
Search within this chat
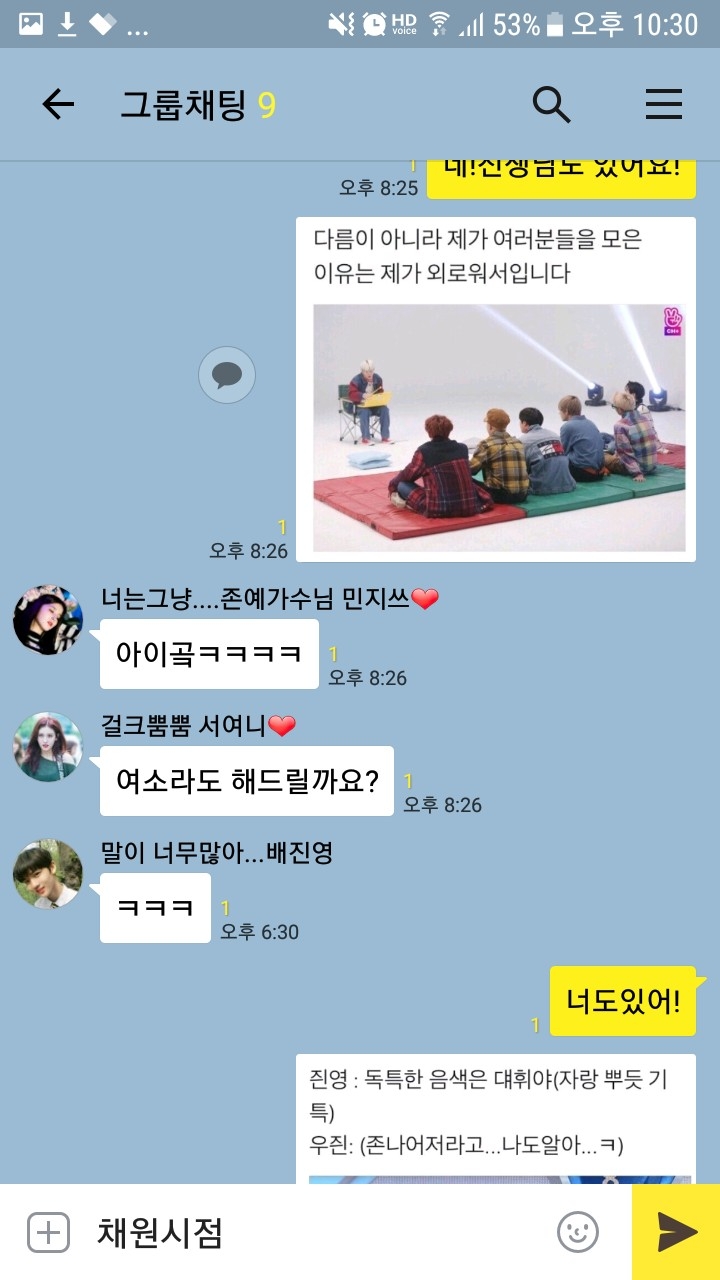(x=551, y=104)
